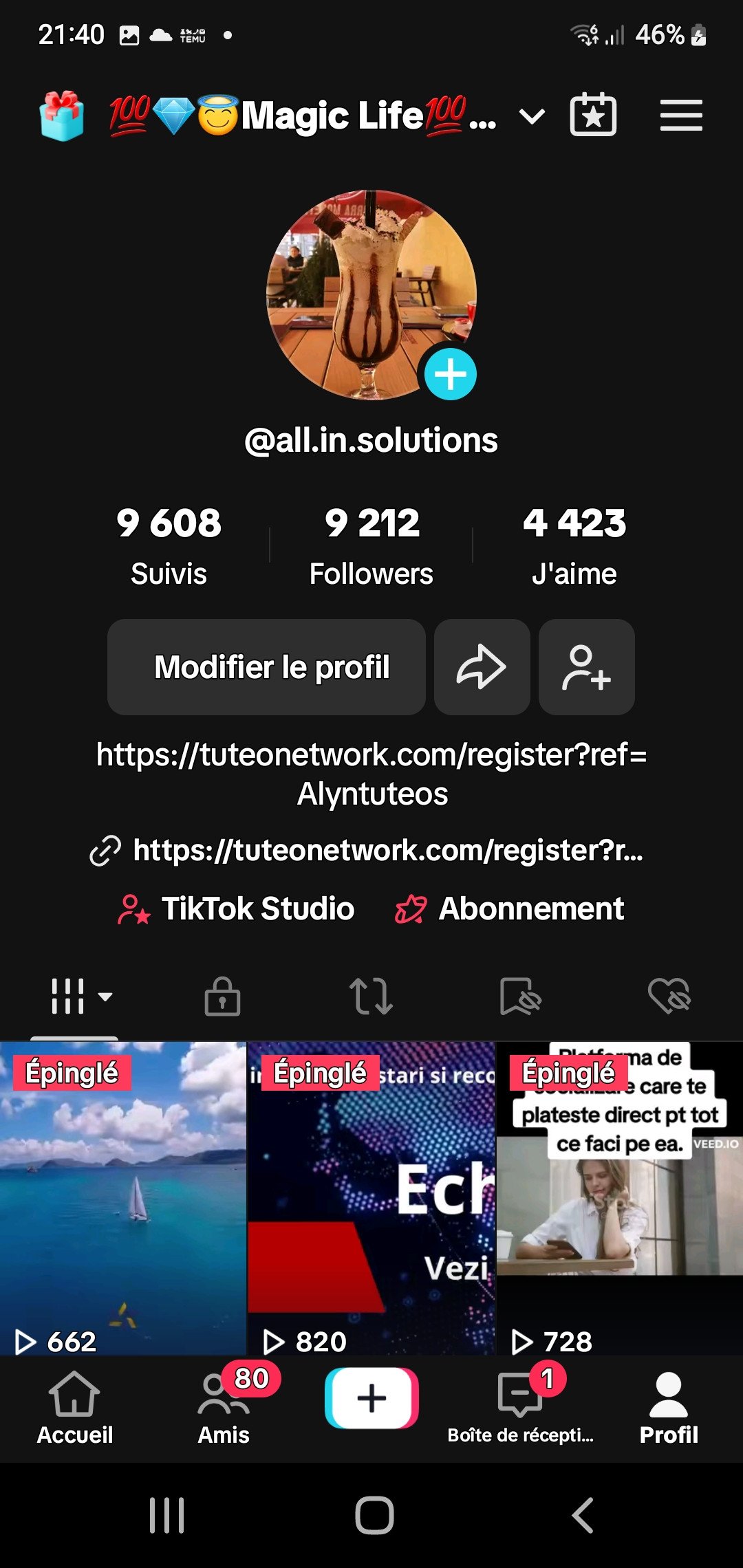Screen dimensions: 743x1568
Task: Switch to the reposts tab
Action: click(x=371, y=997)
